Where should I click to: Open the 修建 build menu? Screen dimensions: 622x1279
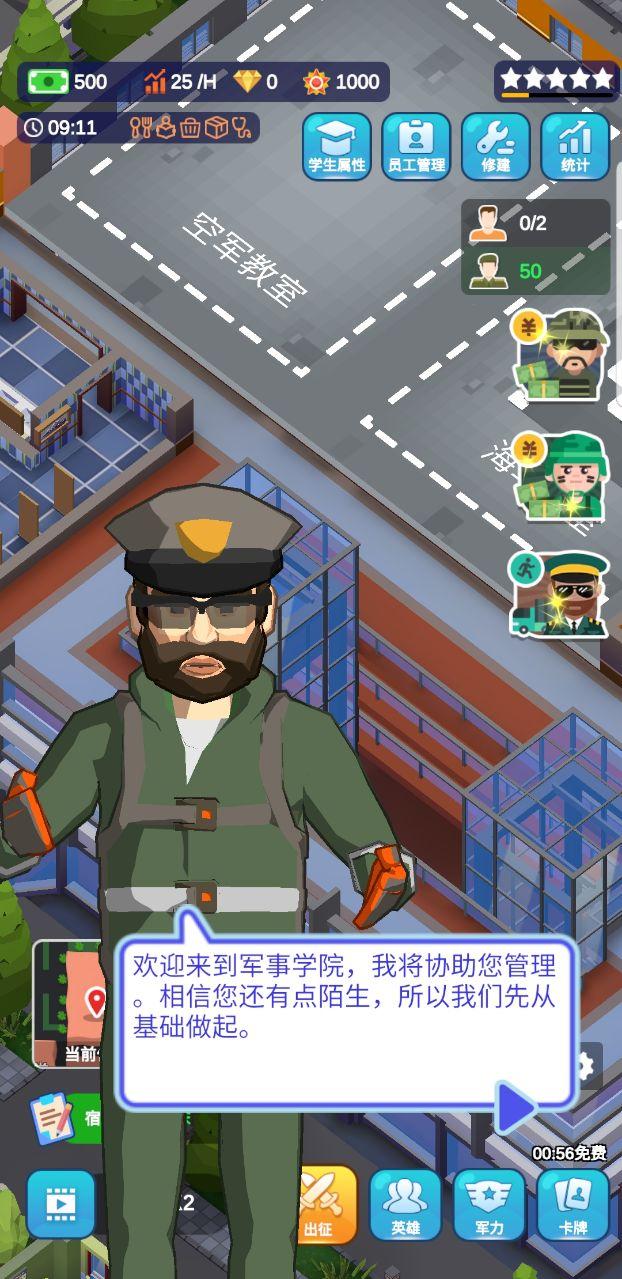(x=496, y=146)
